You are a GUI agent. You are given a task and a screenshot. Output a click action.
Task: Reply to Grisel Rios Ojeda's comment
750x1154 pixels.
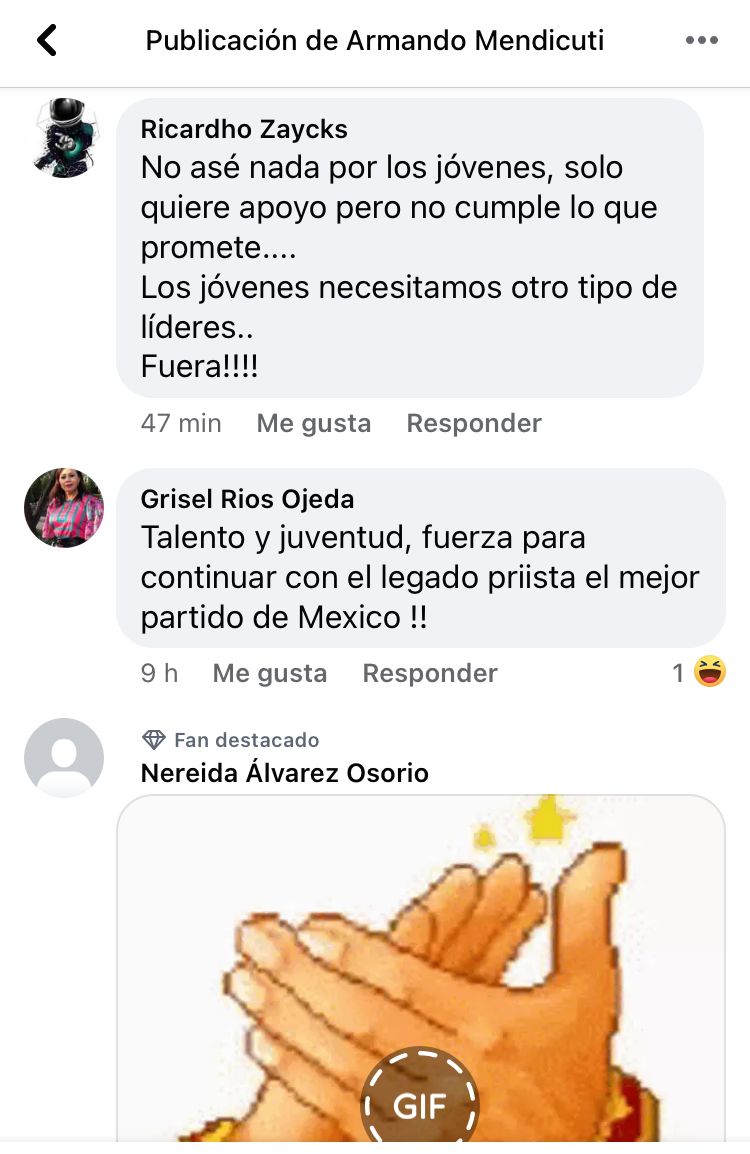click(429, 673)
